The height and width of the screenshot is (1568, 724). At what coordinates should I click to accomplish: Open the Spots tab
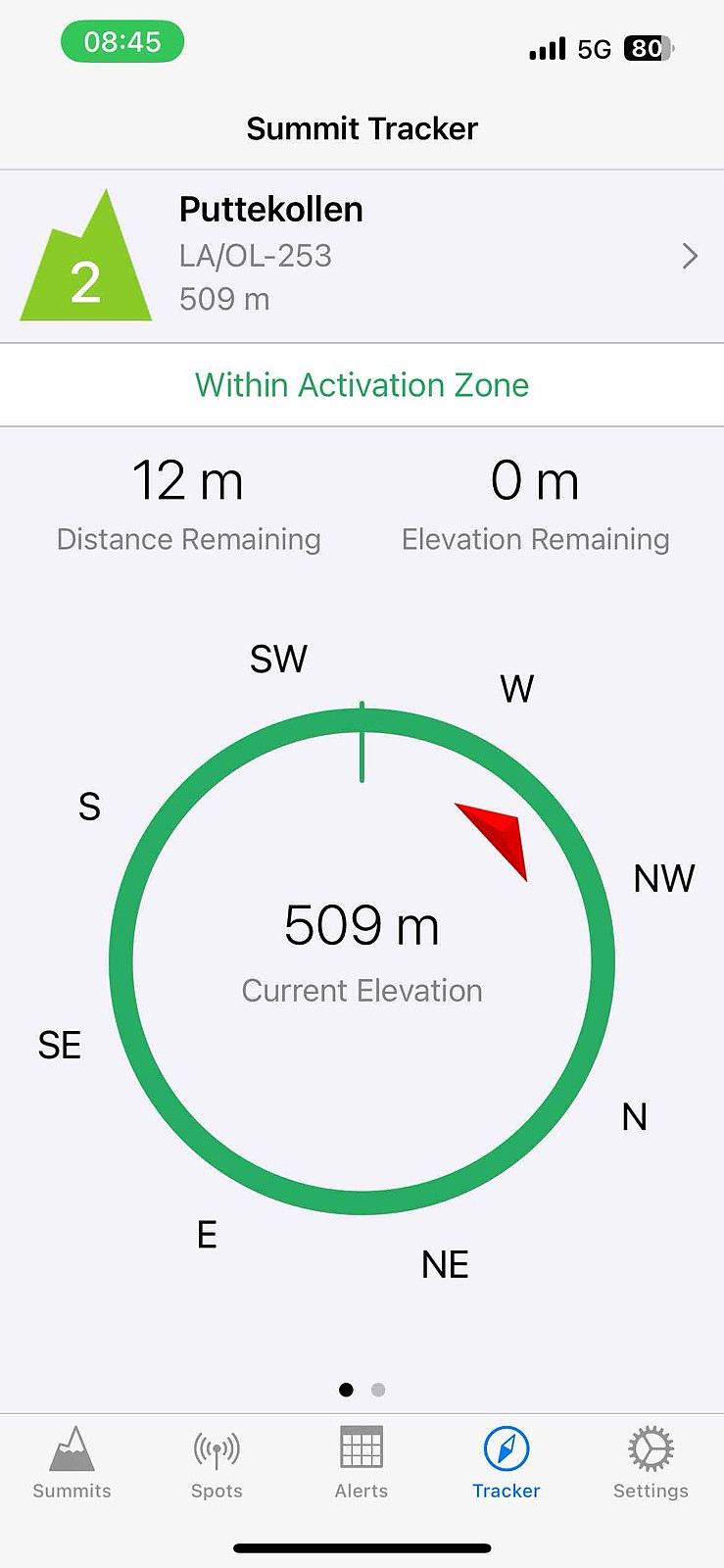coord(217,1462)
